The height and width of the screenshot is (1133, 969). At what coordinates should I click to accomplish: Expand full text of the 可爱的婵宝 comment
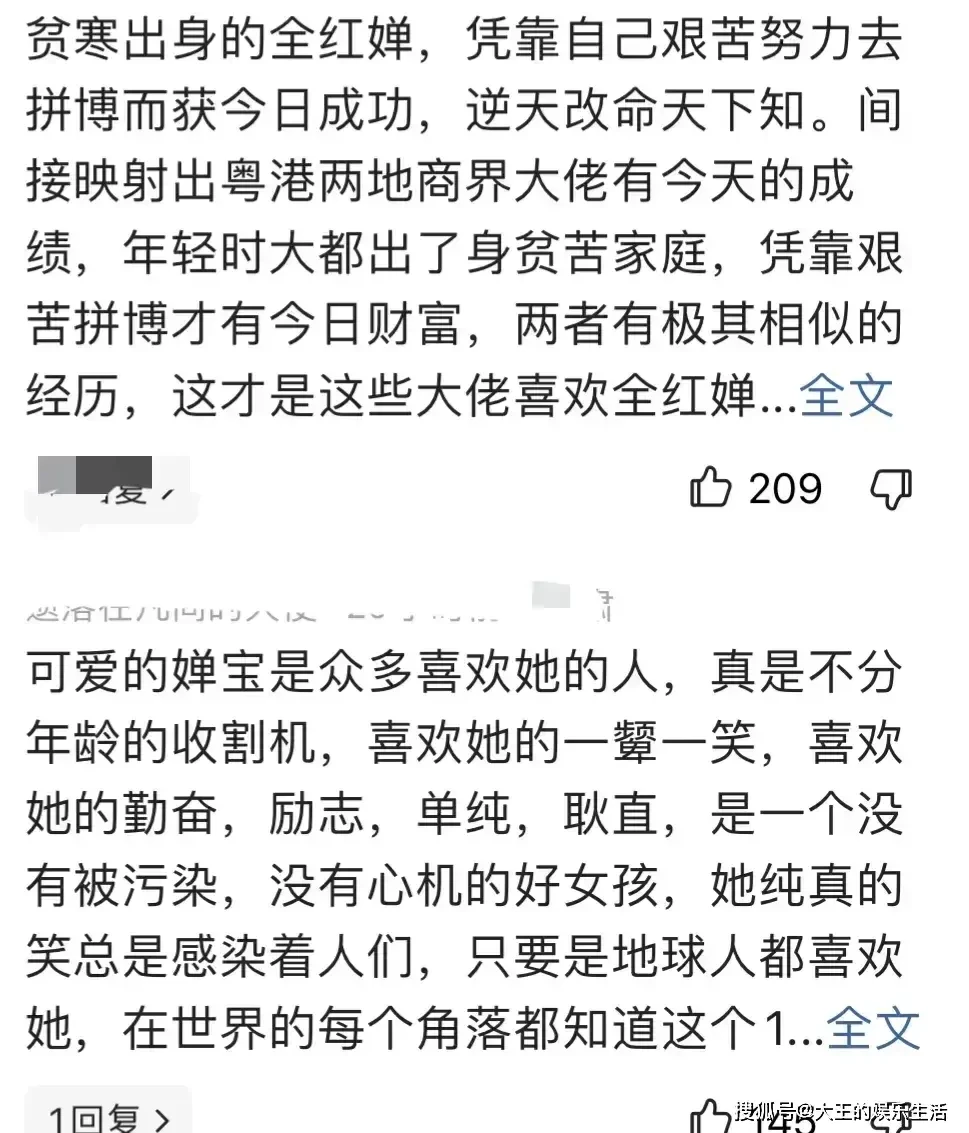[874, 1027]
